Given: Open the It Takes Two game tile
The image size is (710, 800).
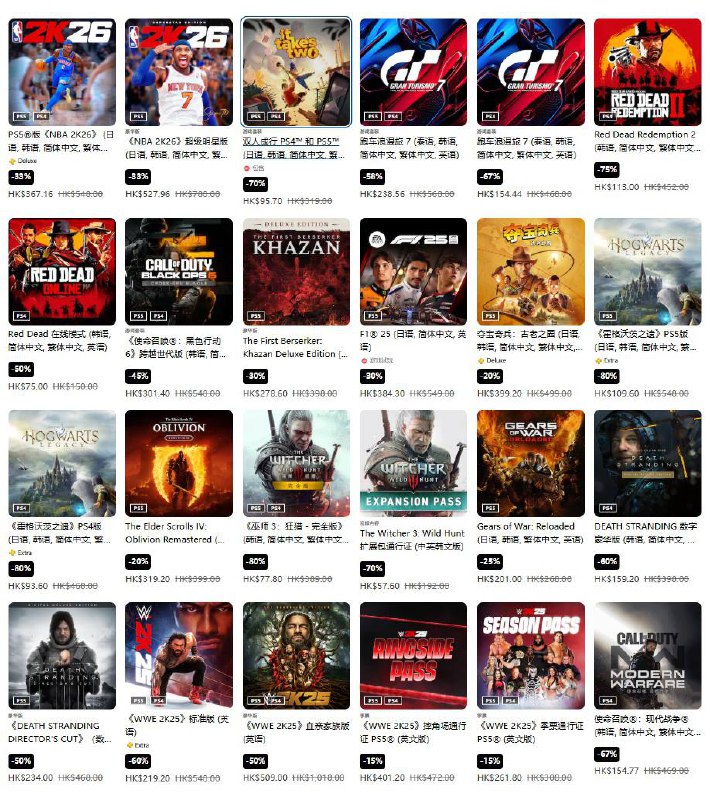Looking at the screenshot, I should [296, 72].
